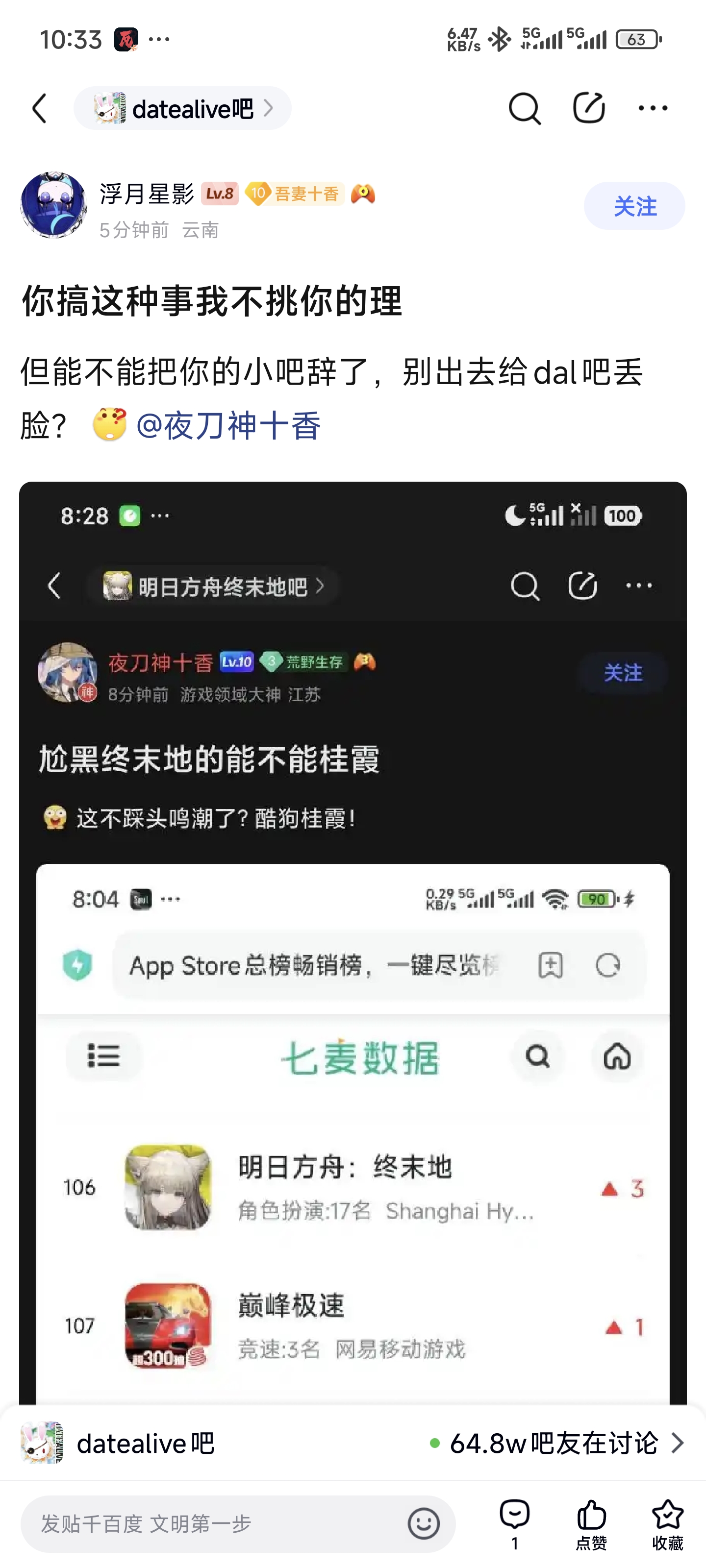Open the overflow menu

click(653, 109)
